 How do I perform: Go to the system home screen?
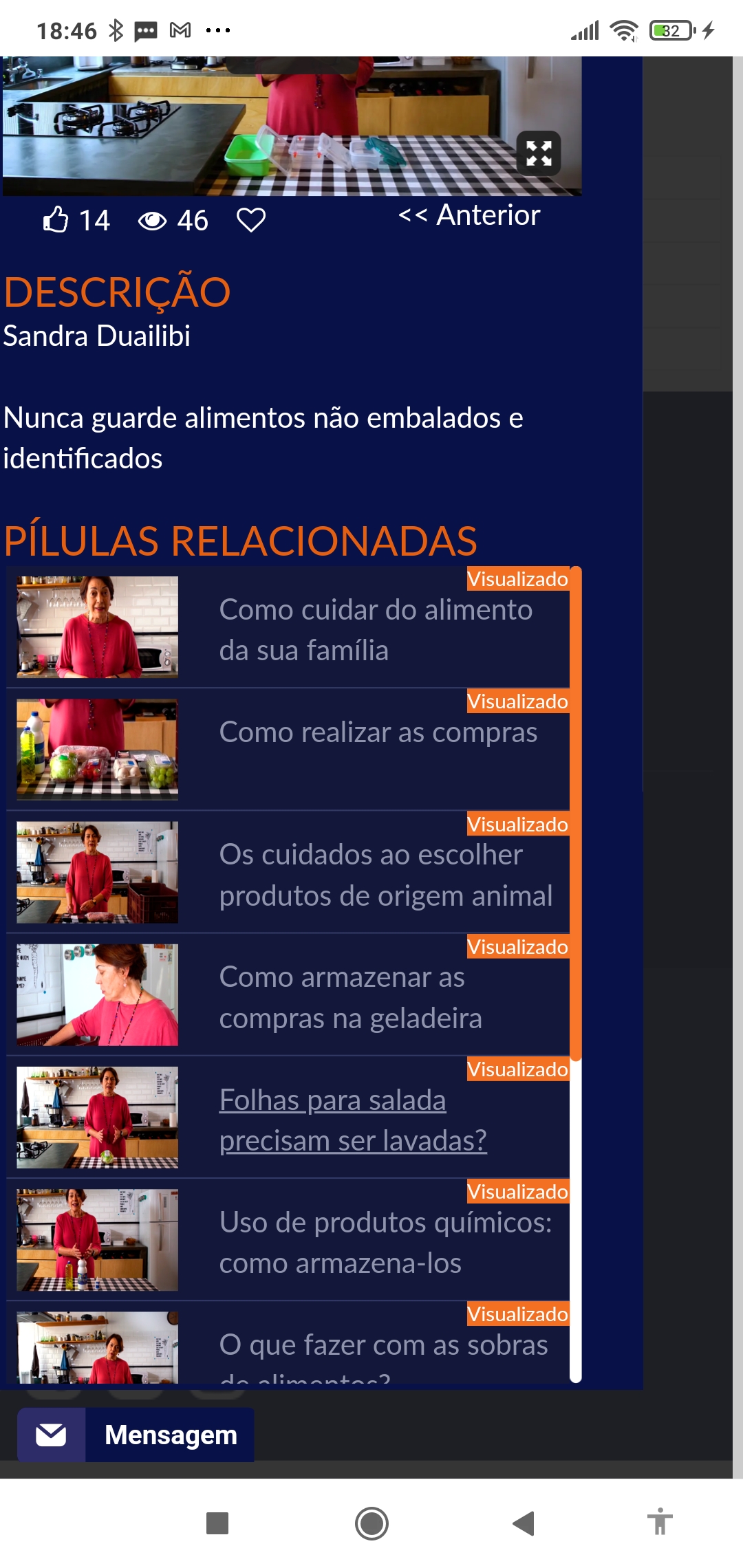[x=371, y=1523]
